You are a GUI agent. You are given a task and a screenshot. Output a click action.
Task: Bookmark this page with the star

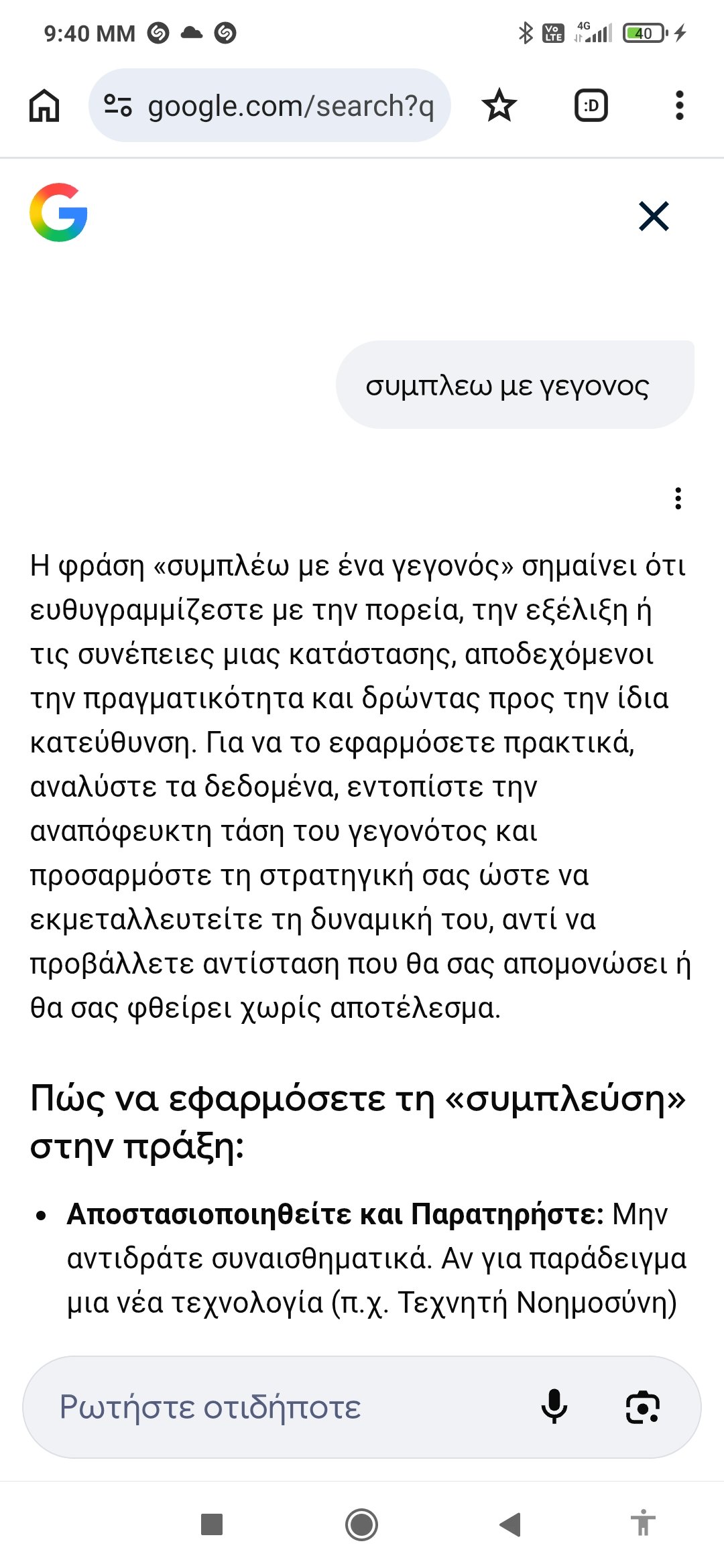(499, 106)
